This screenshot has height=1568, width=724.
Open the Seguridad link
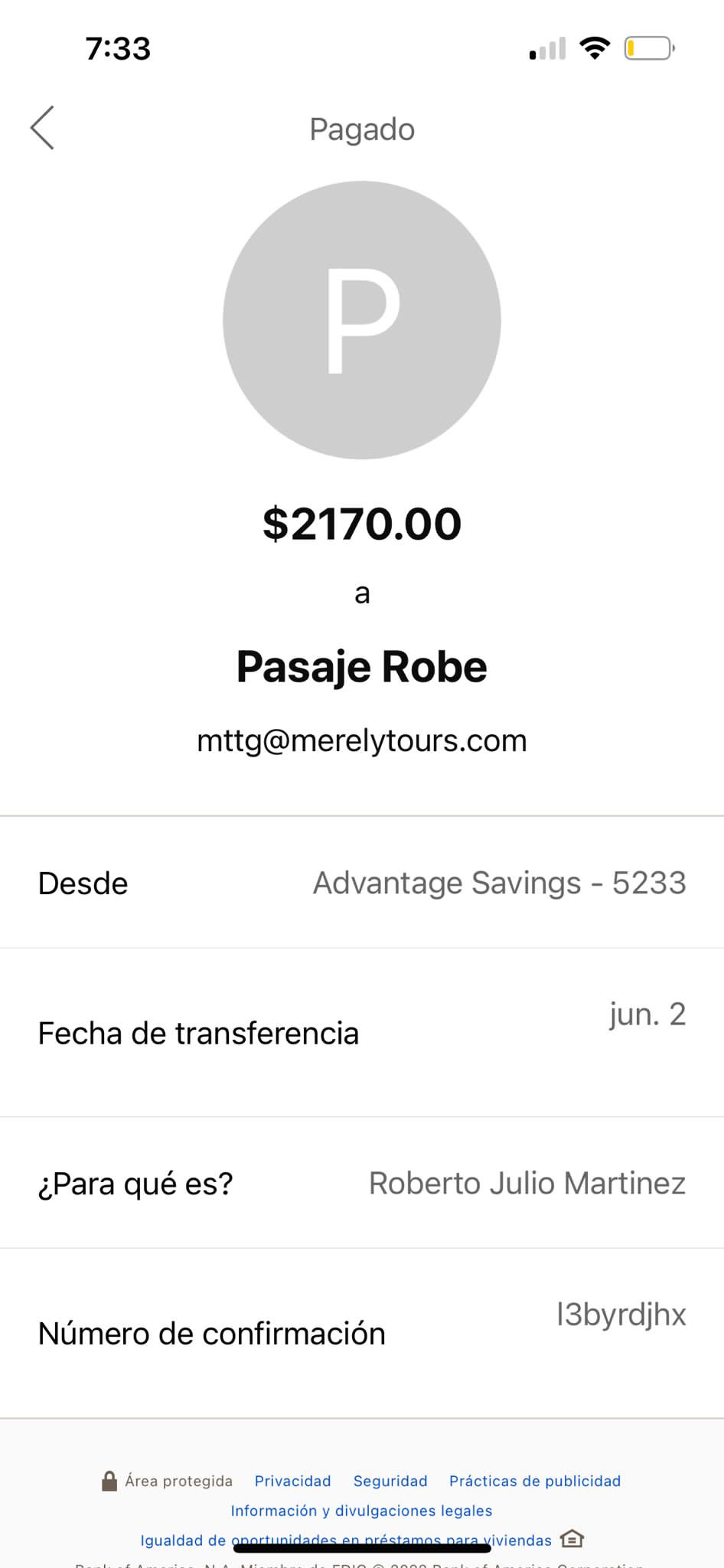click(x=390, y=1481)
